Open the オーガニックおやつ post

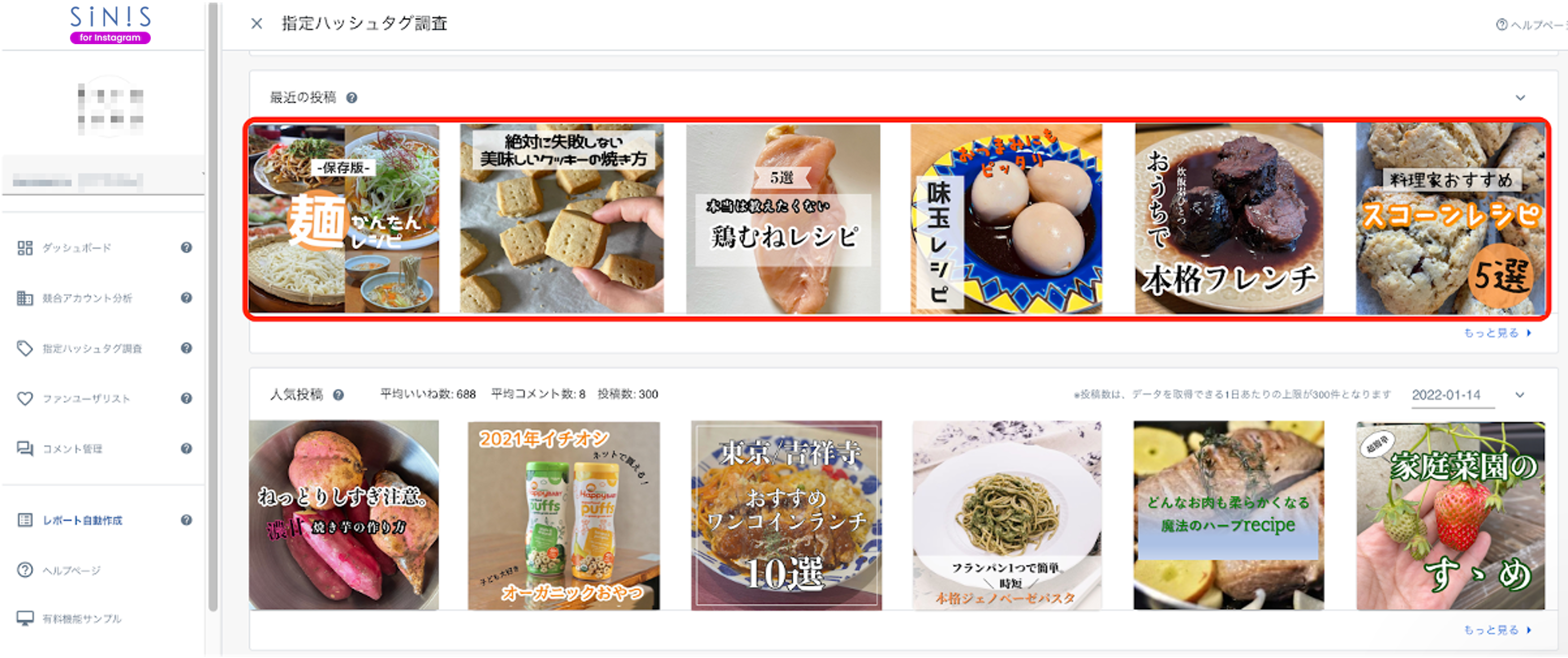563,515
